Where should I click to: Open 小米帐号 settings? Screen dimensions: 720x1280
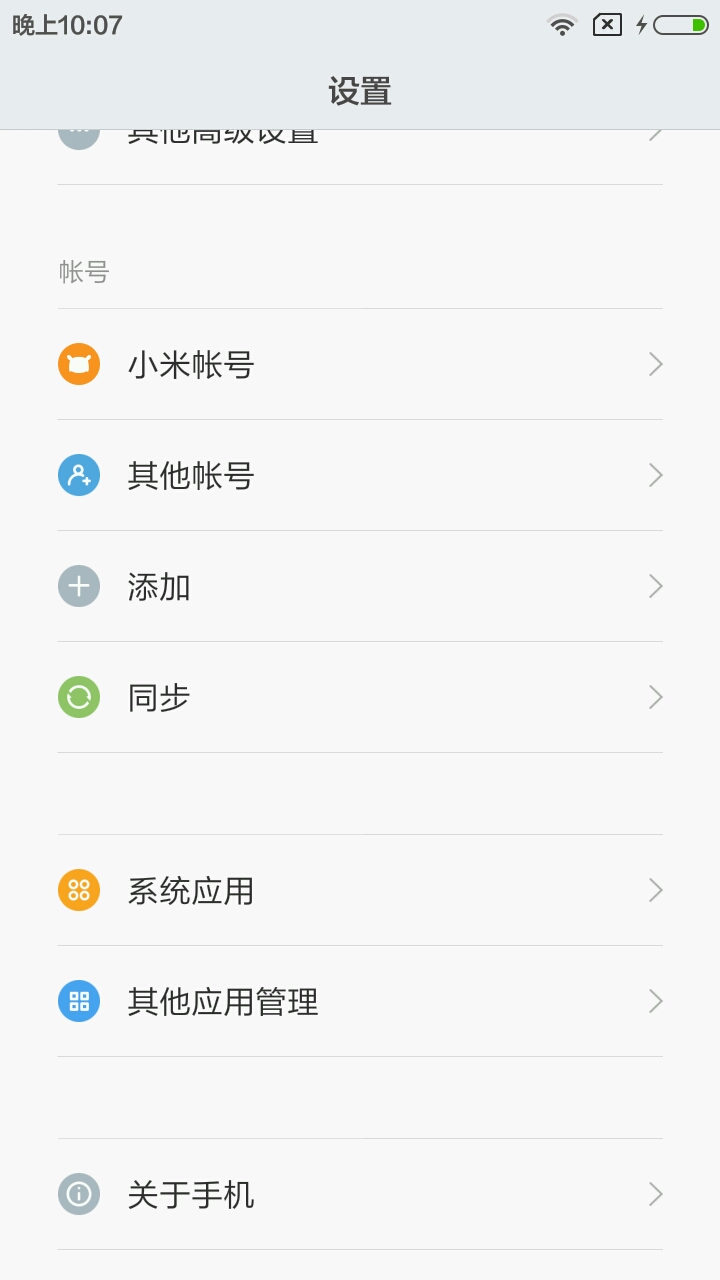pyautogui.click(x=360, y=364)
